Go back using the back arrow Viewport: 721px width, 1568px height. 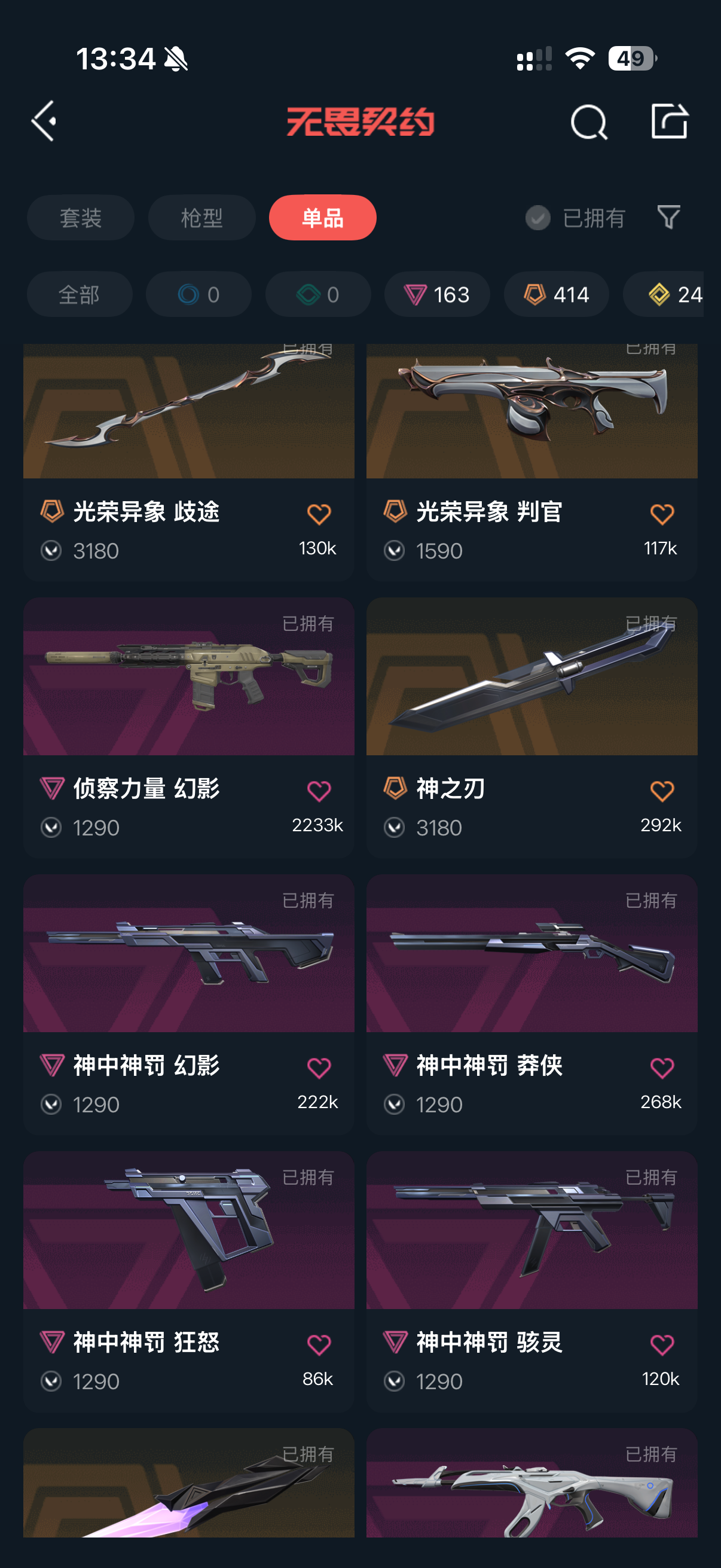point(44,121)
